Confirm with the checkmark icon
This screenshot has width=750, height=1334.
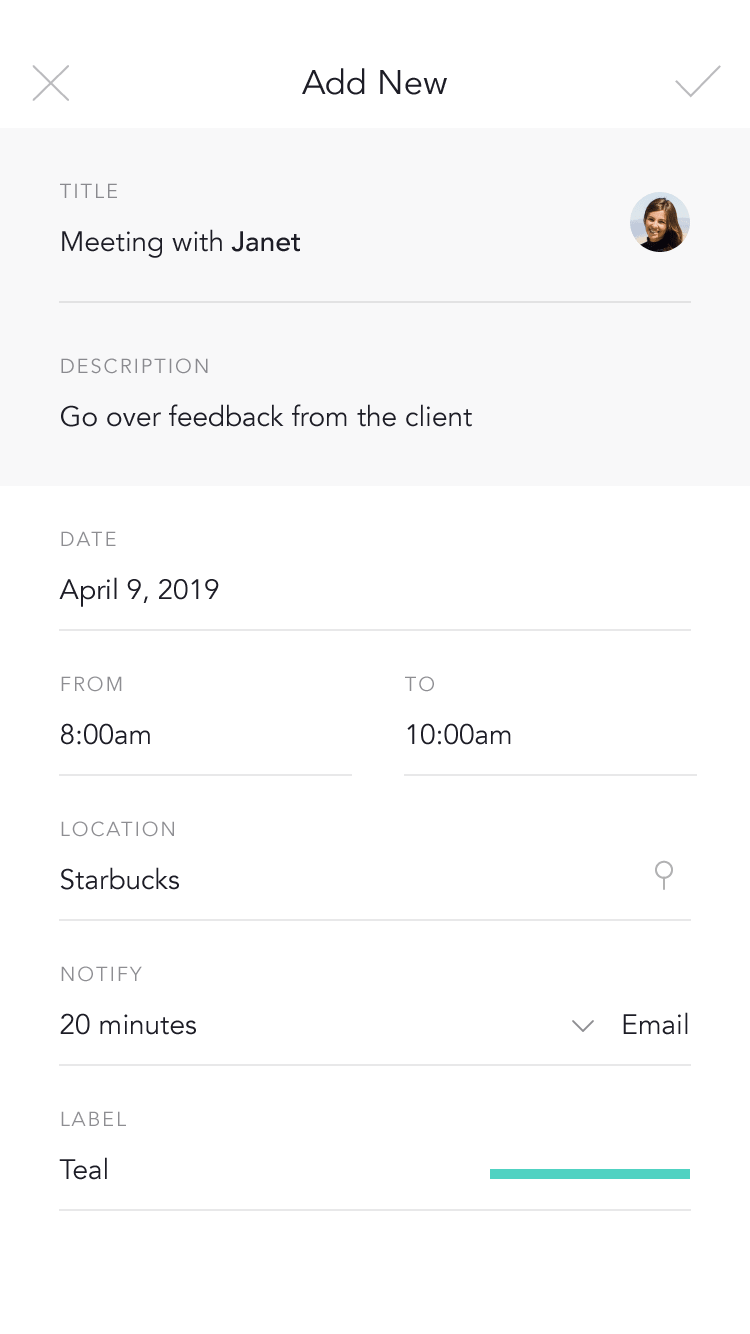point(697,82)
